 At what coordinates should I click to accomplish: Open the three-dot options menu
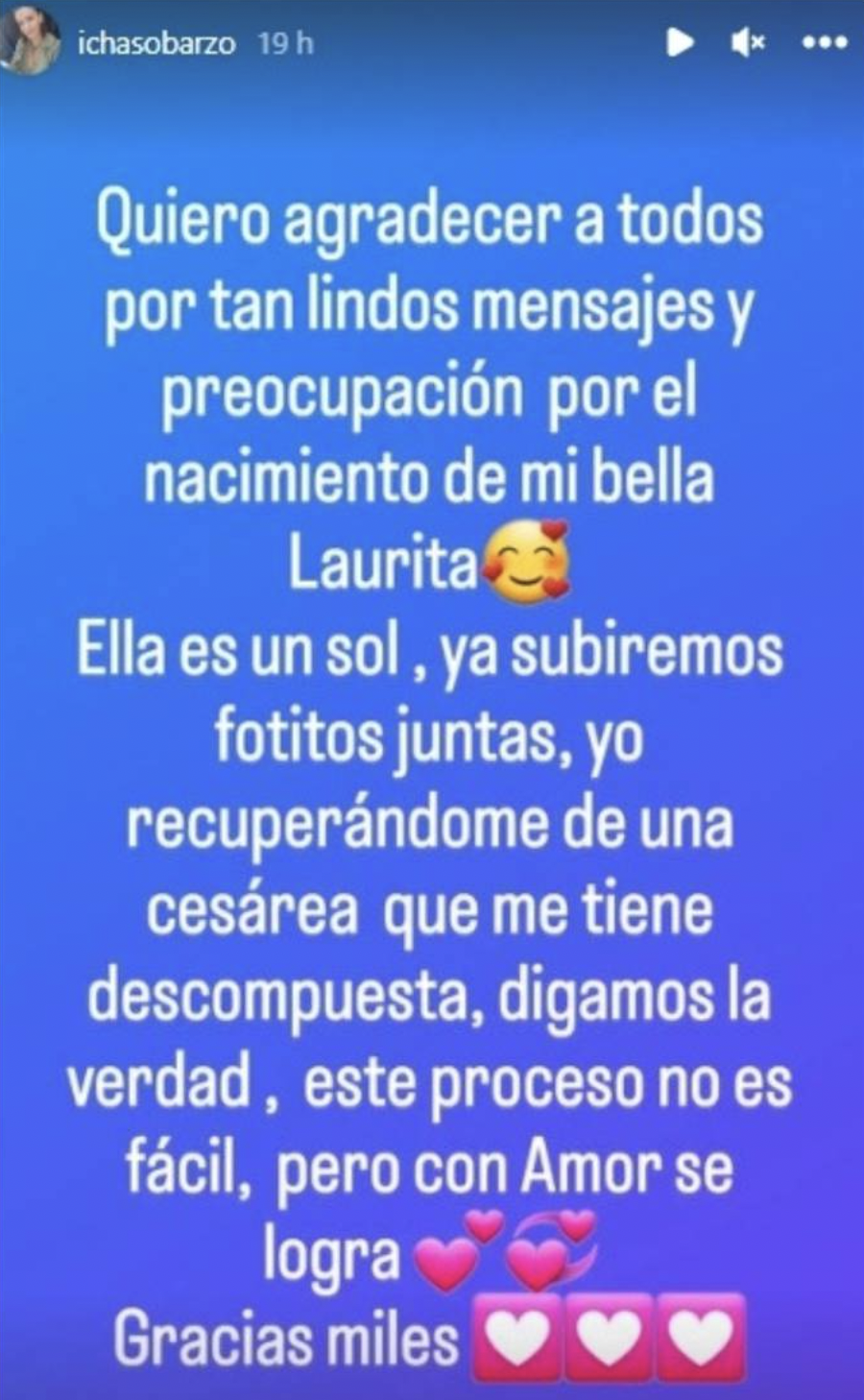tap(824, 42)
